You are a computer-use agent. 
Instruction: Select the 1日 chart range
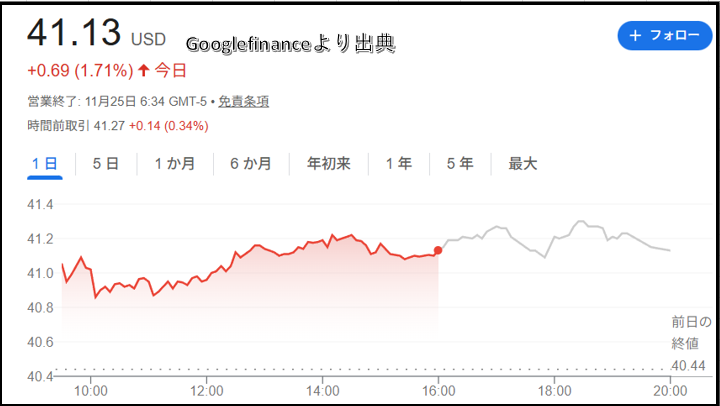[45, 164]
